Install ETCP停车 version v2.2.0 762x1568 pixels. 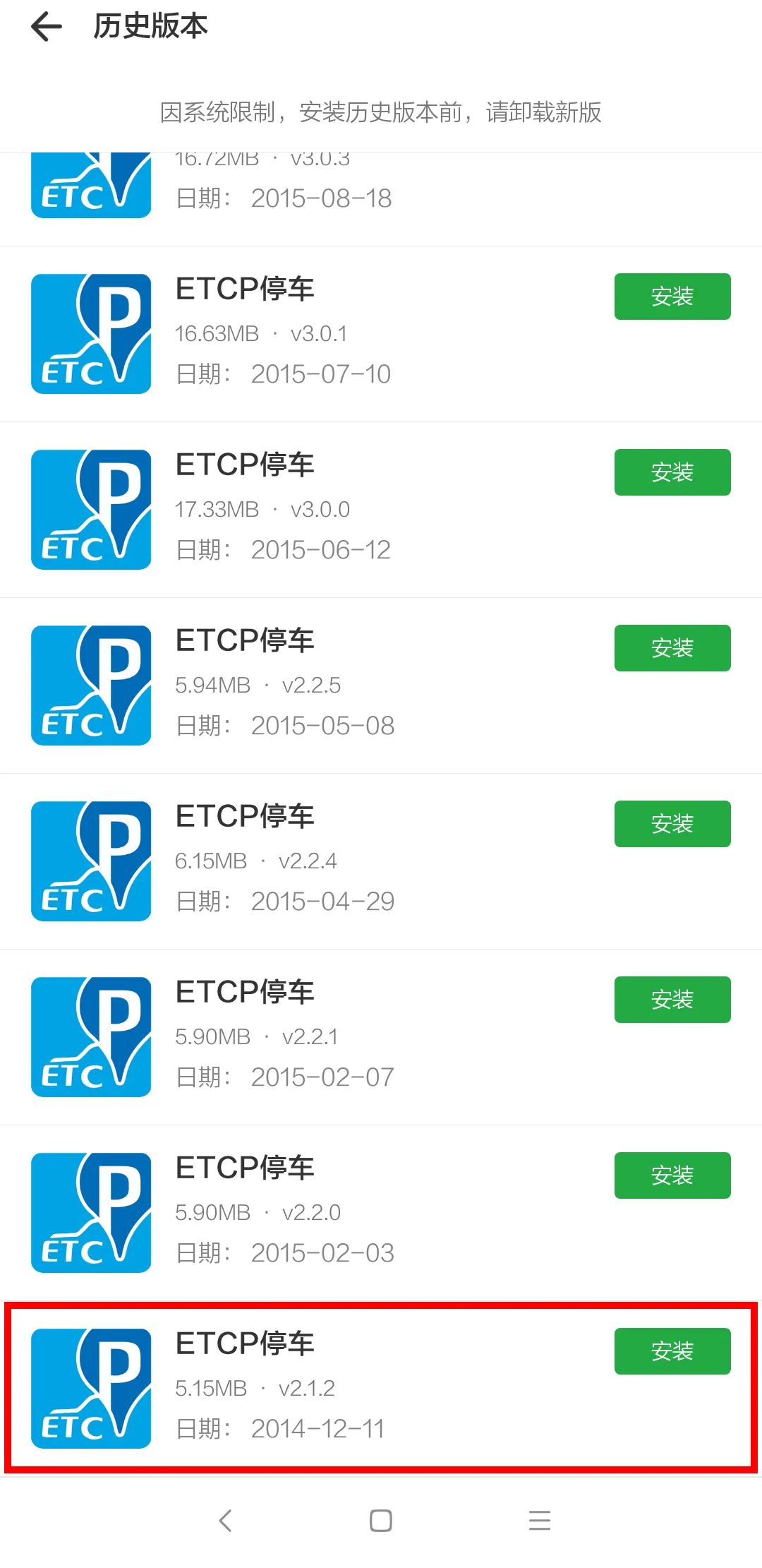coord(672,1175)
